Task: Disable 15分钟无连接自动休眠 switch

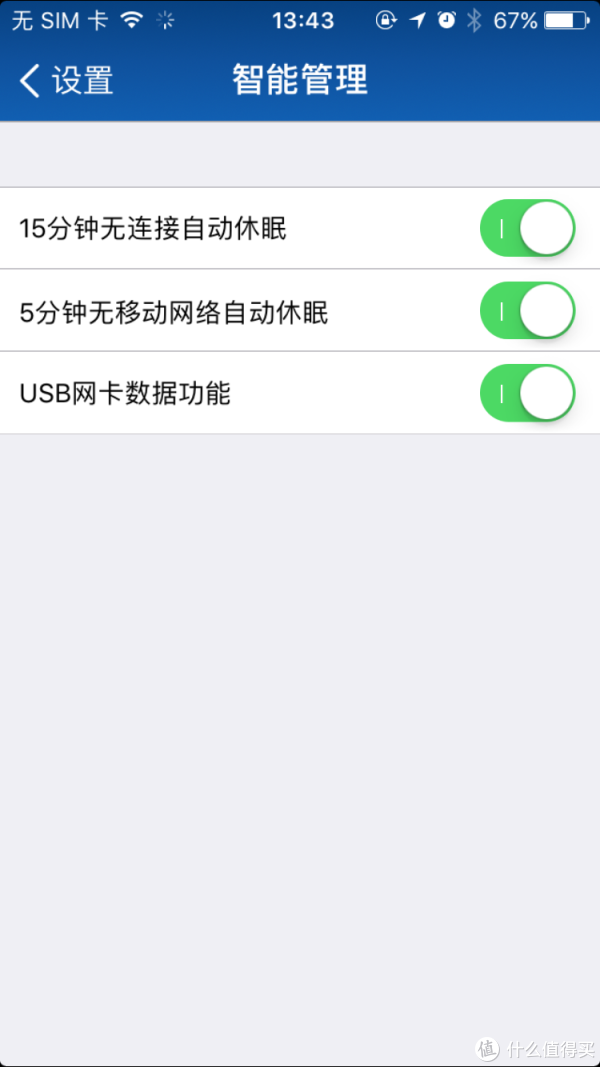Action: pyautogui.click(x=528, y=228)
